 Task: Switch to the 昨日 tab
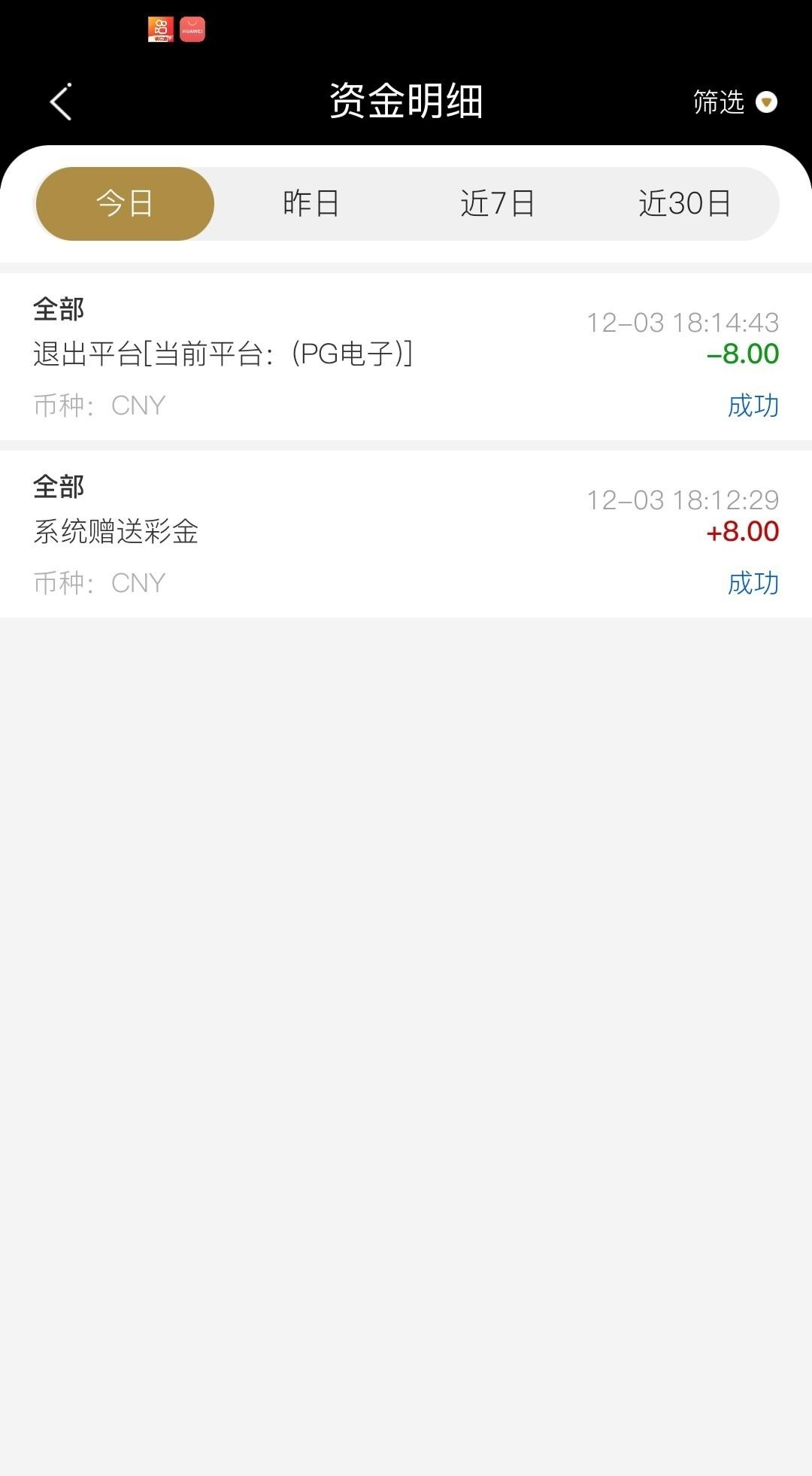(311, 204)
